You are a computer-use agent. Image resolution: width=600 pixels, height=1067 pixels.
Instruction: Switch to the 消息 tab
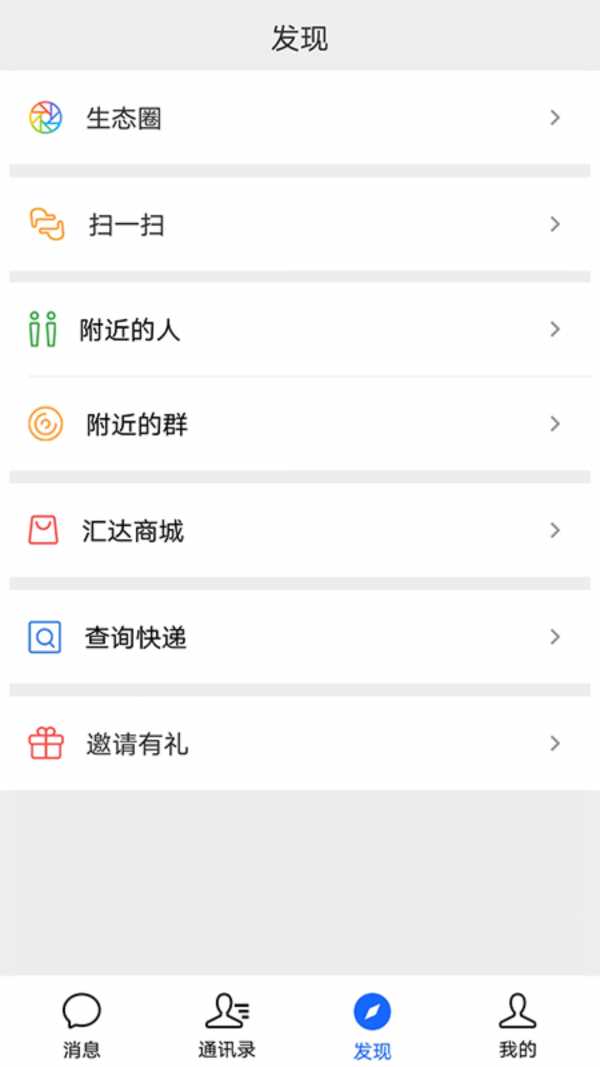click(82, 1025)
